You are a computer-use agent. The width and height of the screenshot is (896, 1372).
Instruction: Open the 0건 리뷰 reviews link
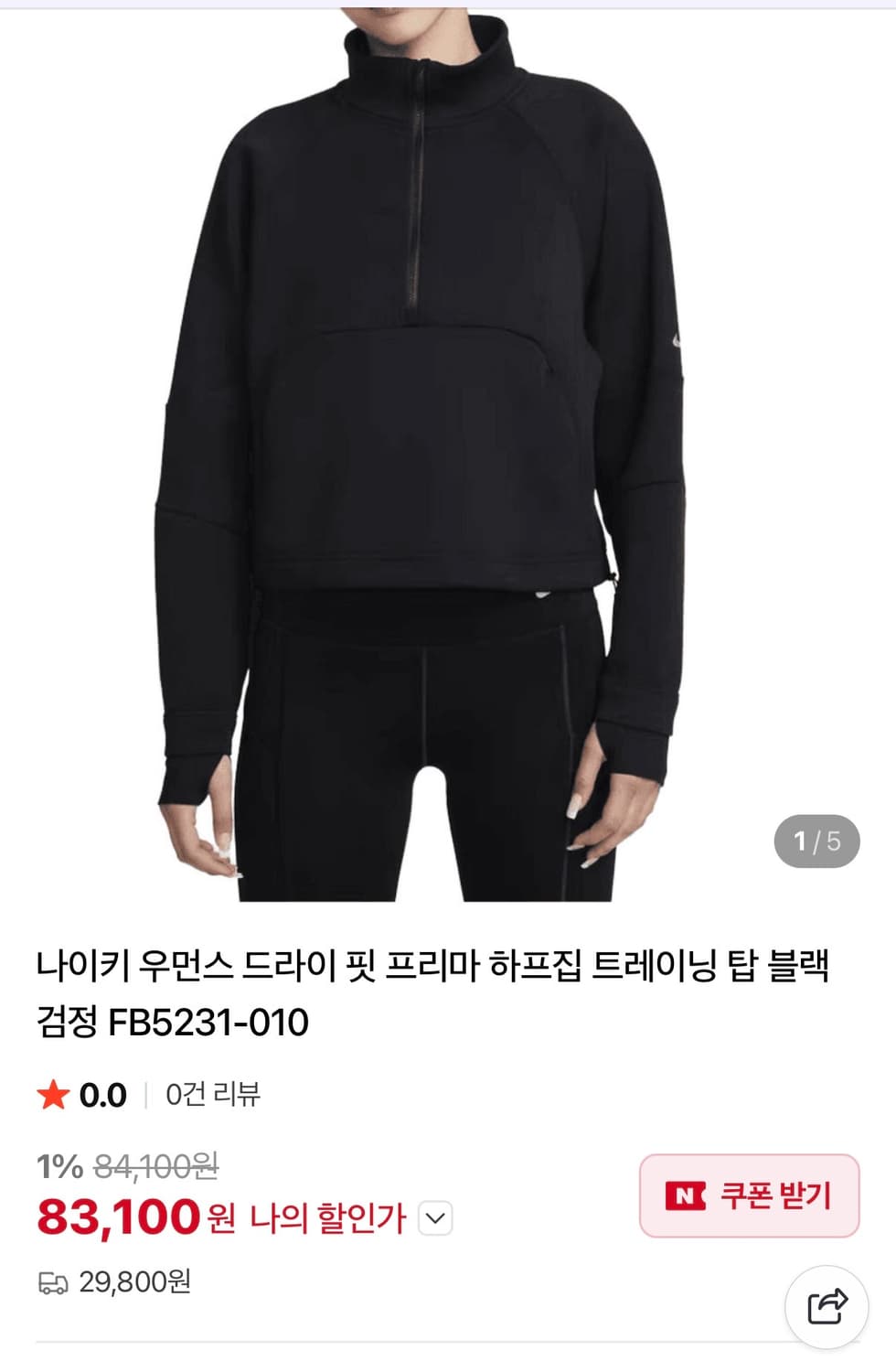(212, 1094)
